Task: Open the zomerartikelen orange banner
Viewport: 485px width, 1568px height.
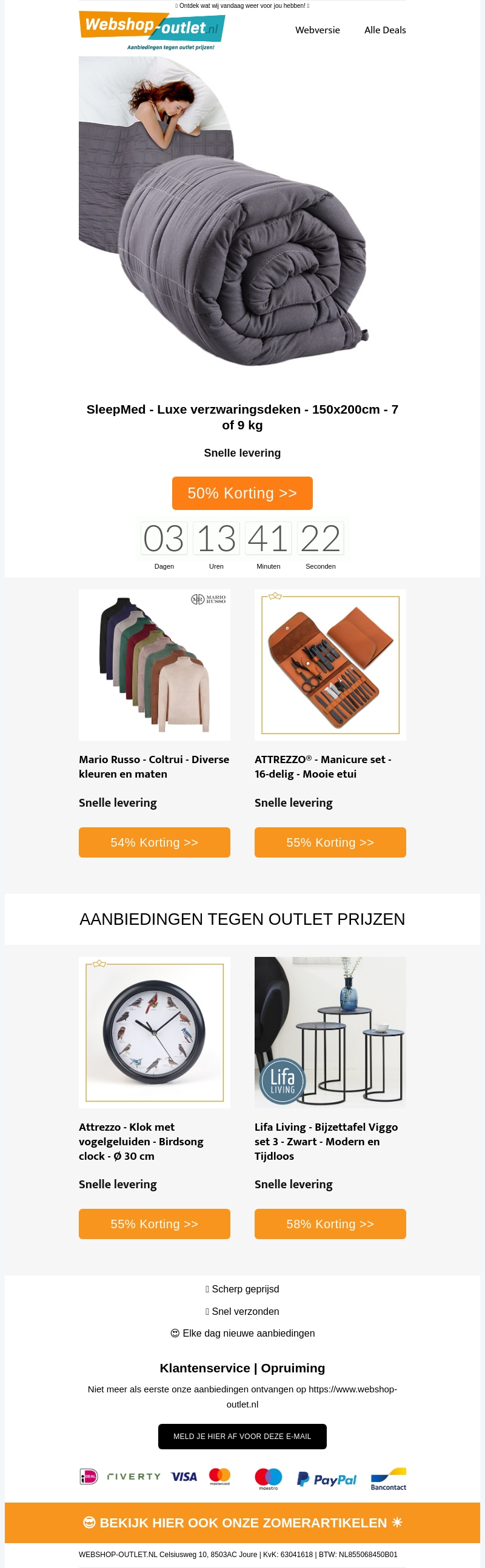Action: coord(242,1523)
